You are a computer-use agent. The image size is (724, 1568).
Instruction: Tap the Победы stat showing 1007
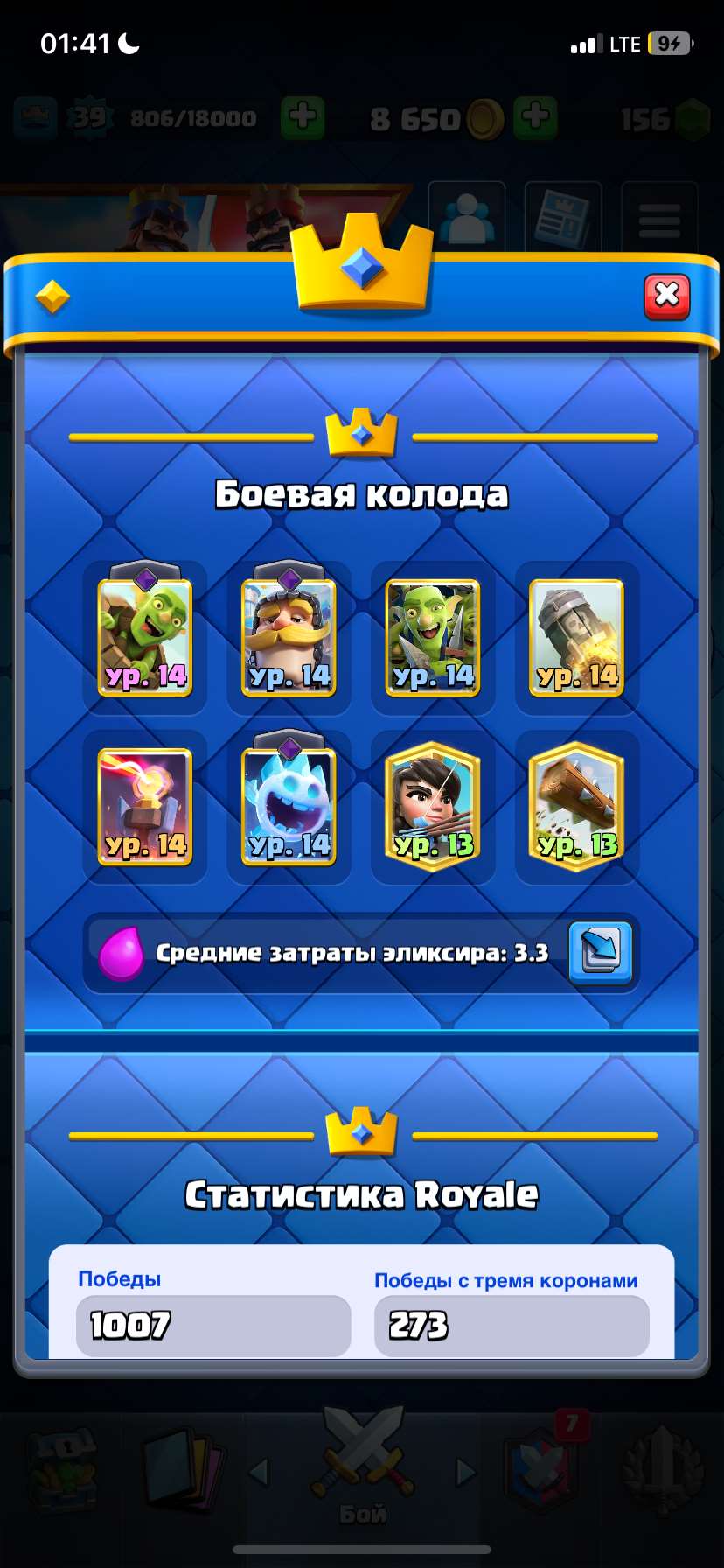(x=212, y=1325)
